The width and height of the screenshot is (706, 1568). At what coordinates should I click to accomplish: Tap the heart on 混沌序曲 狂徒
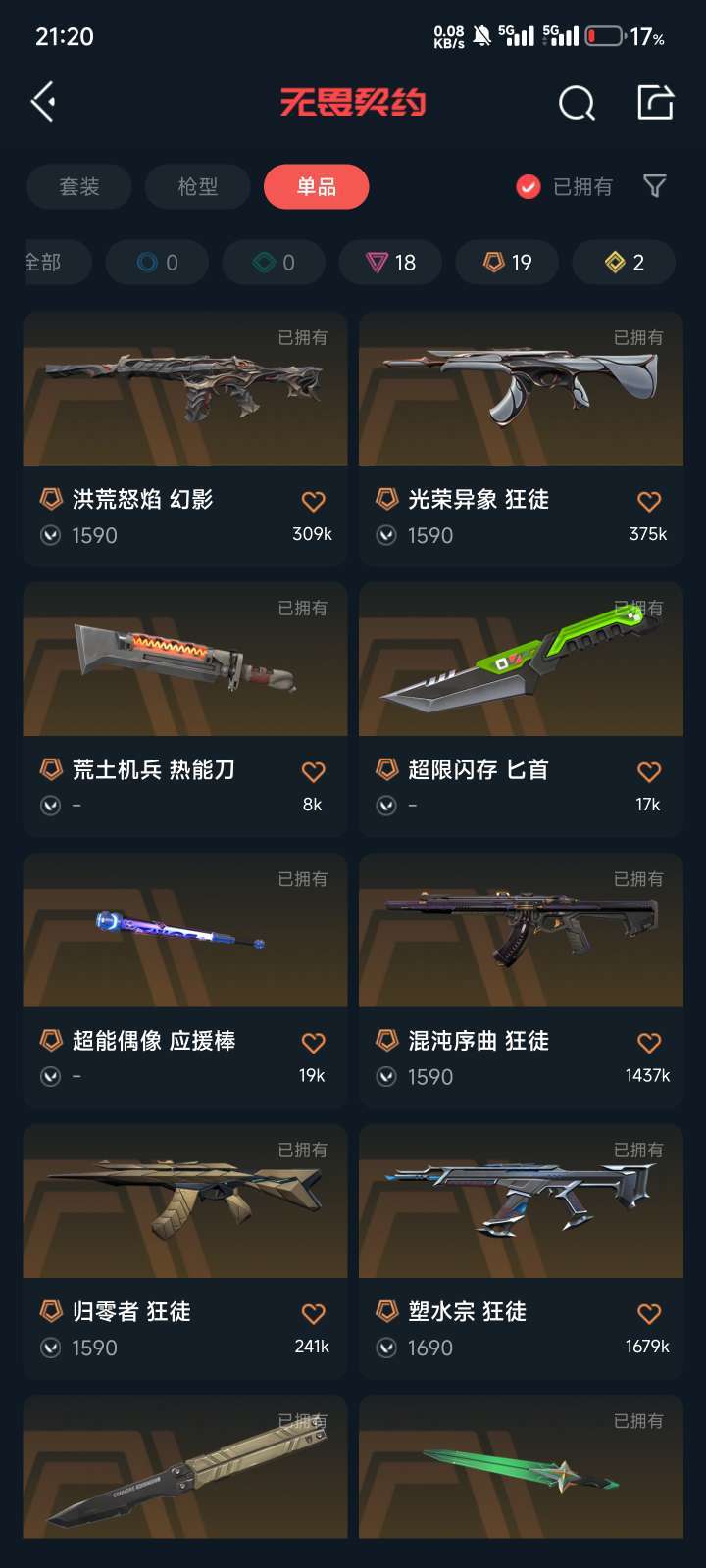tap(649, 1043)
